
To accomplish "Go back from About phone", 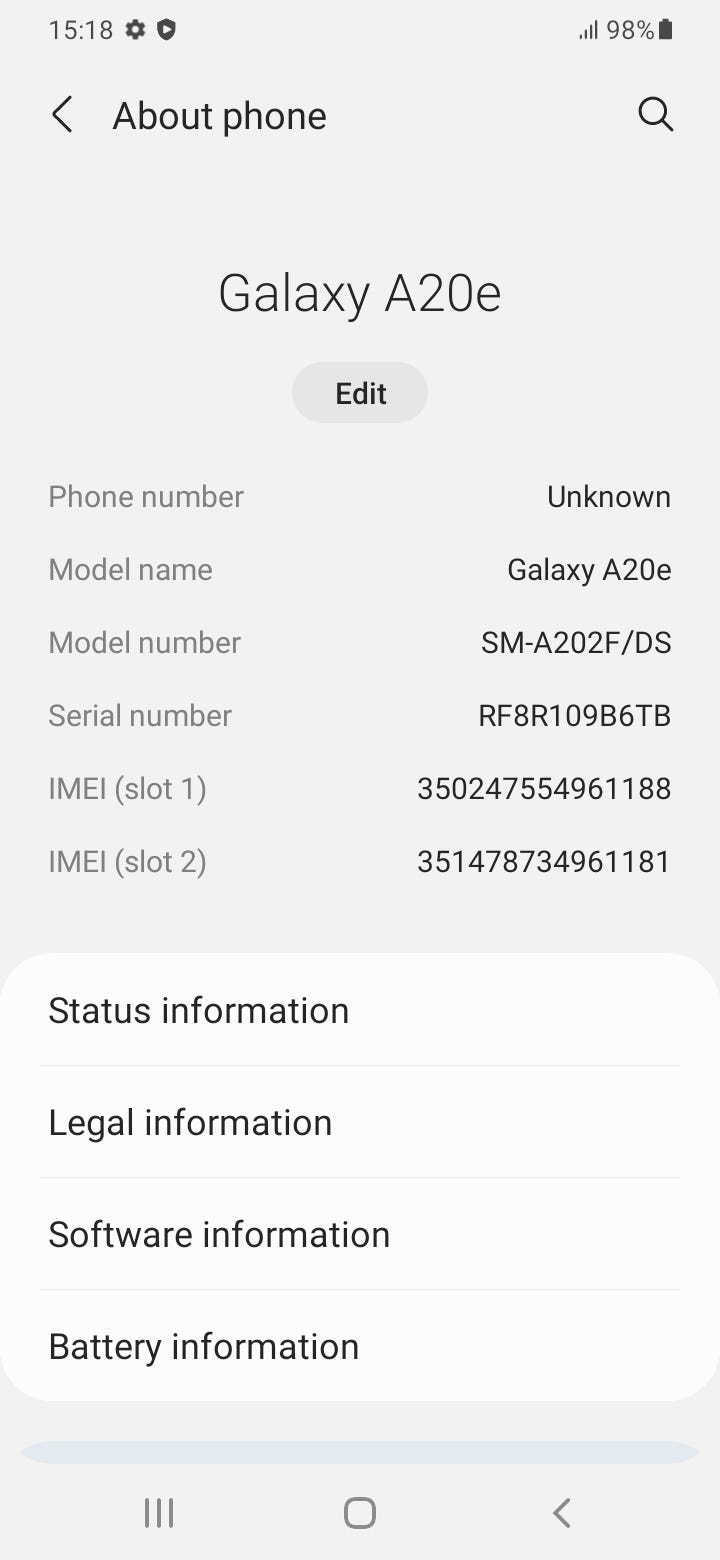I will pyautogui.click(x=62, y=115).
